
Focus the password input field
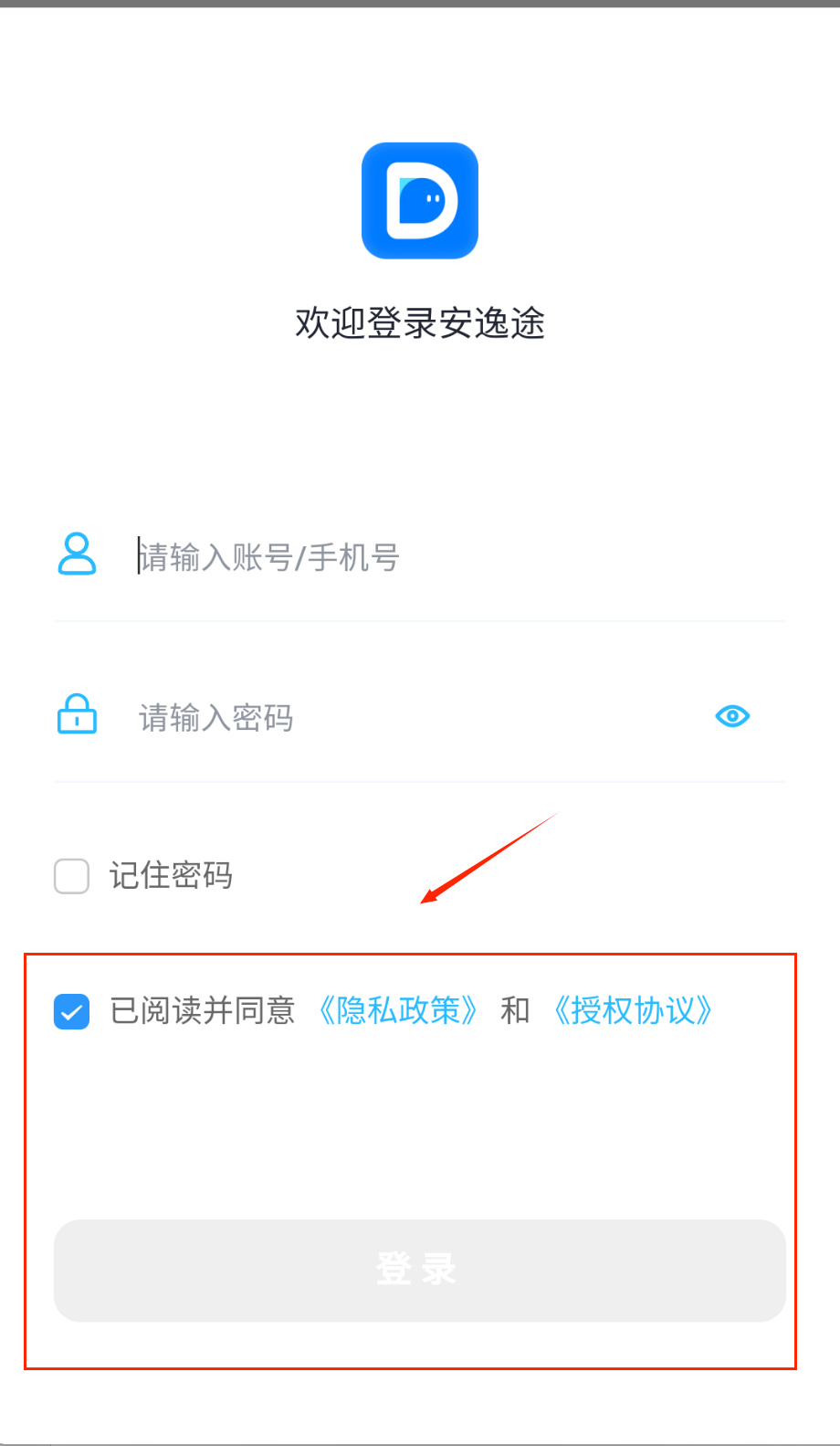(411, 718)
